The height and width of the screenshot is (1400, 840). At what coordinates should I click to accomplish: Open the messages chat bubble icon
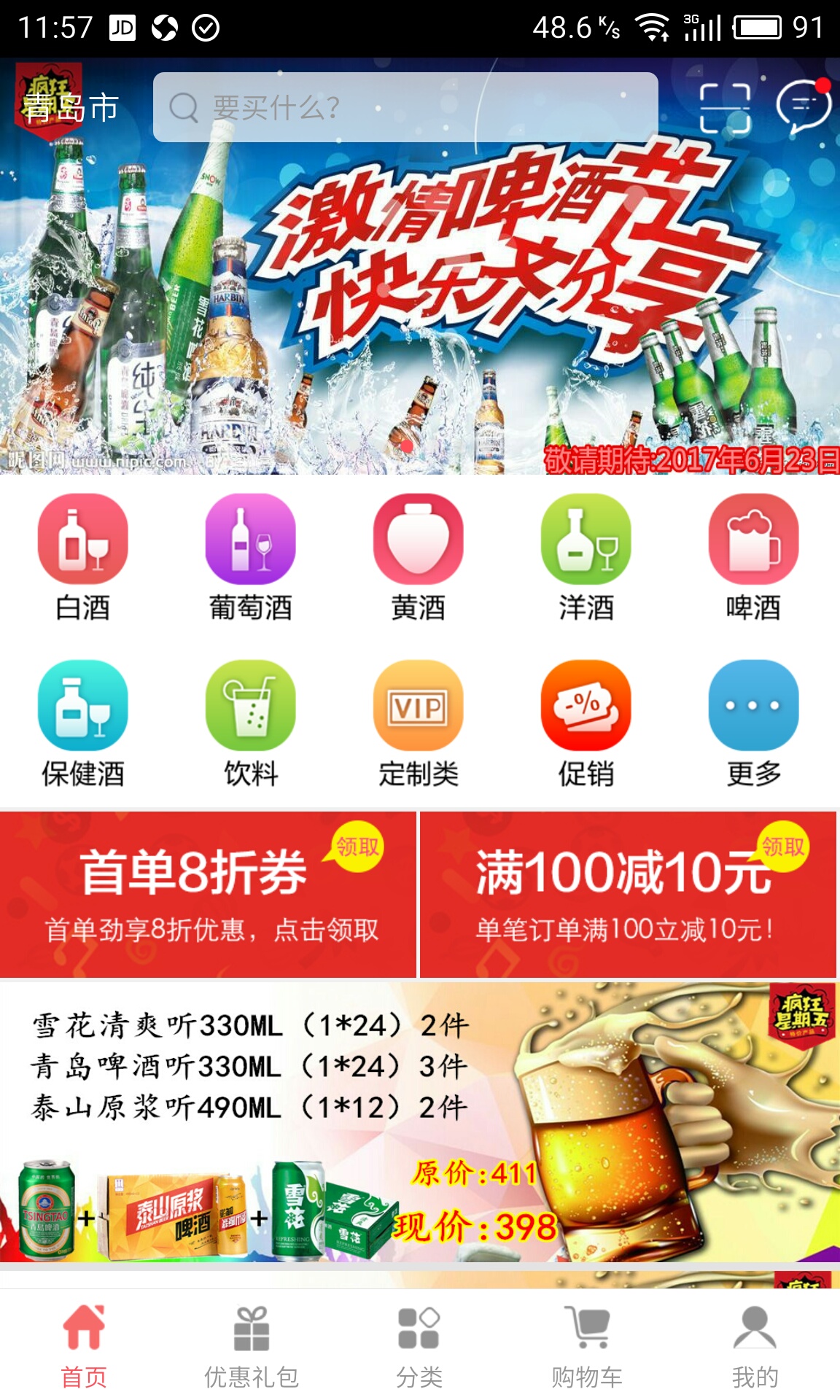coord(803,106)
